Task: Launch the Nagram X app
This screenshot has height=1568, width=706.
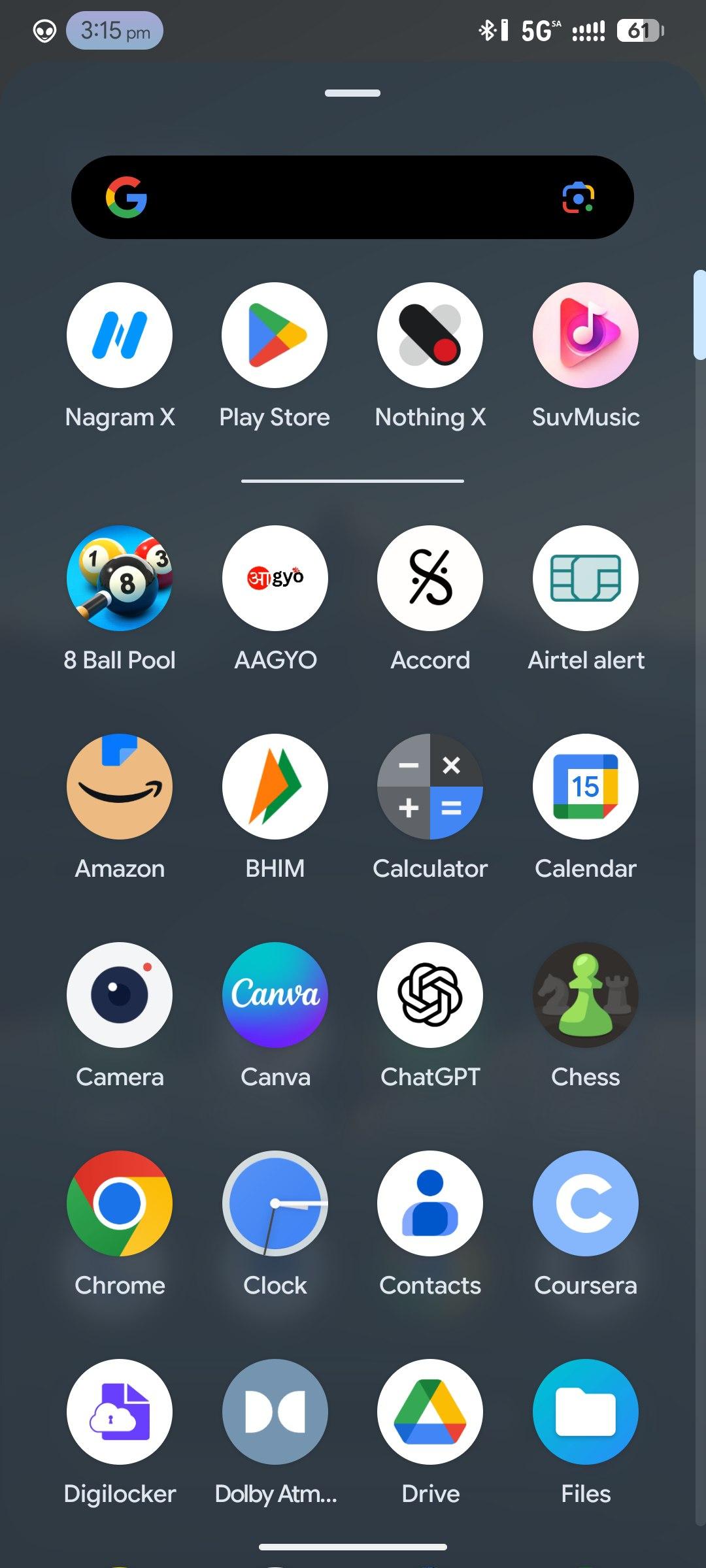Action: coord(120,335)
